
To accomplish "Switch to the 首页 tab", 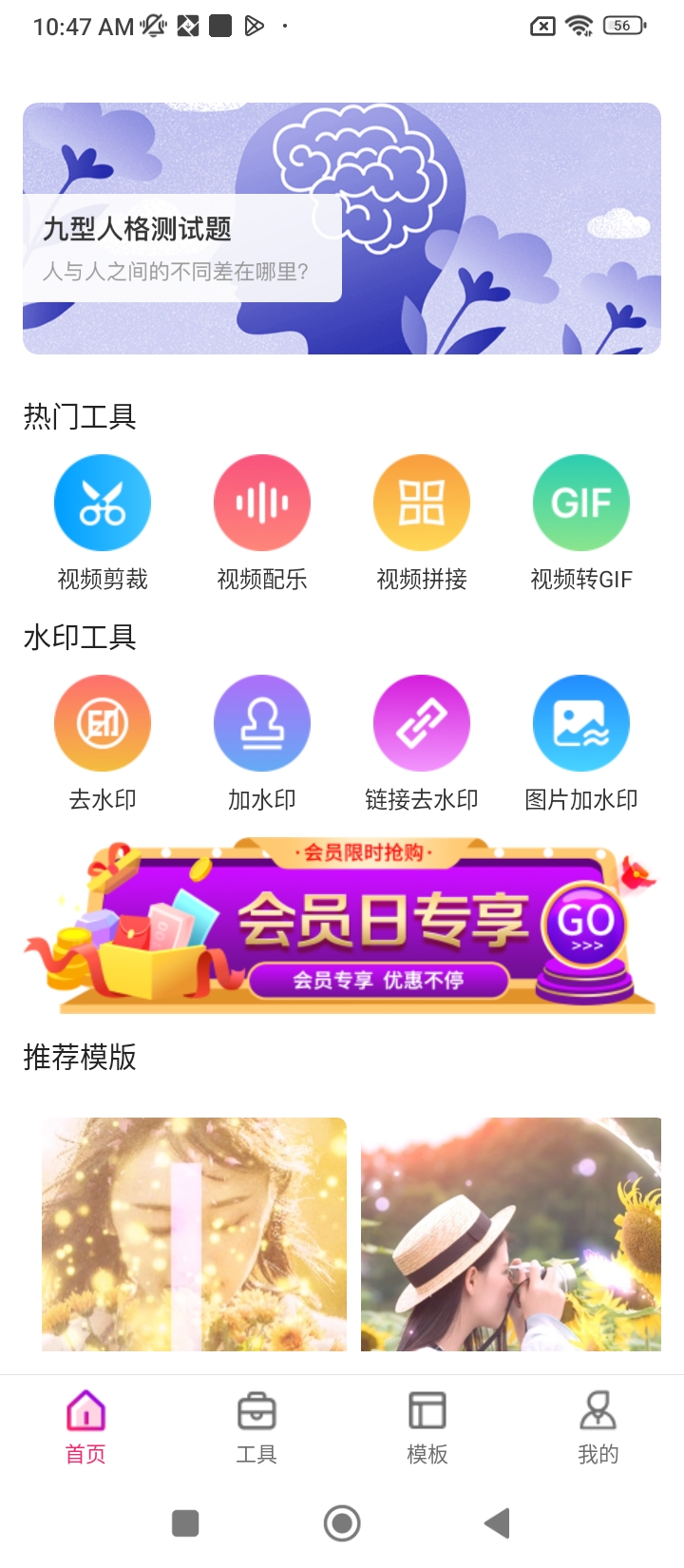I will pos(85,1427).
